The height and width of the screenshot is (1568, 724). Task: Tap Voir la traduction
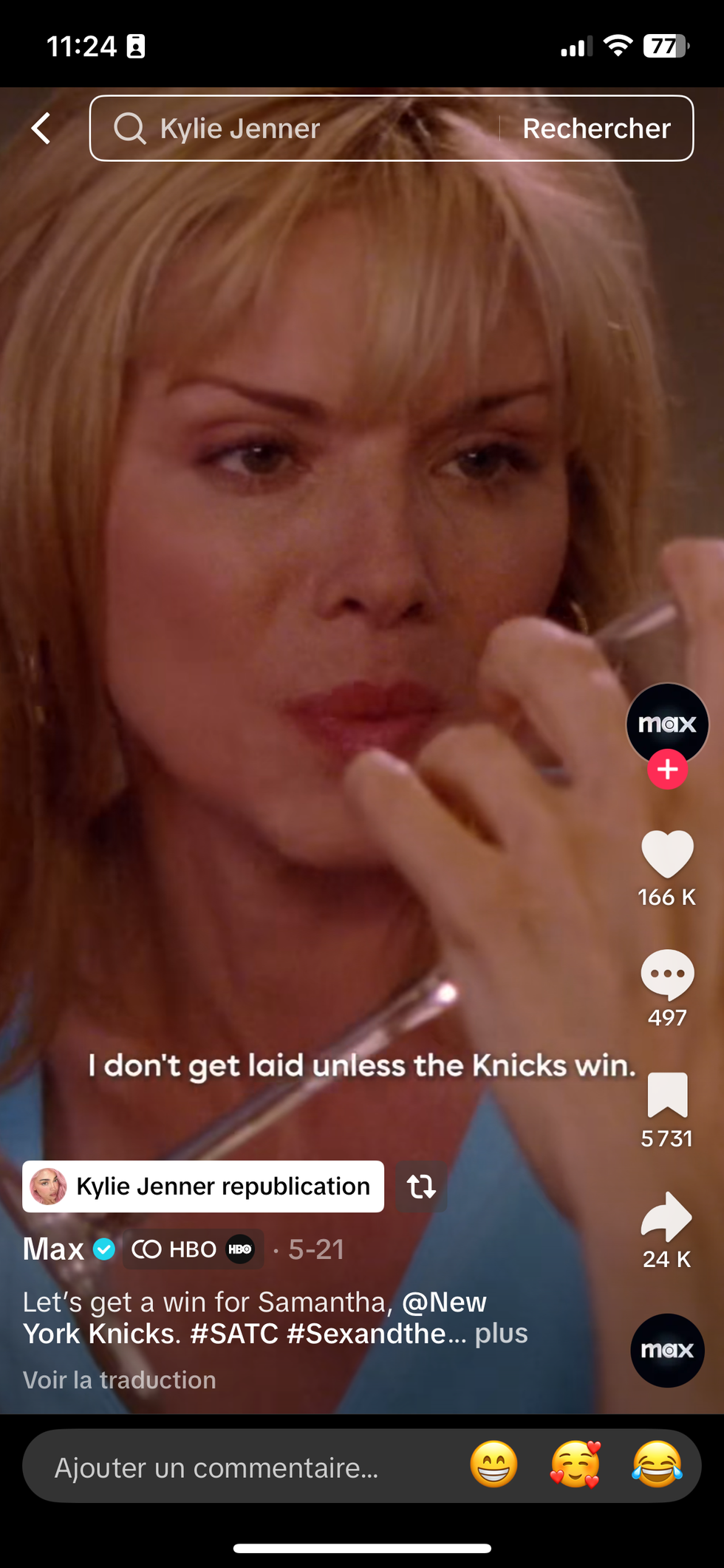coord(120,1380)
